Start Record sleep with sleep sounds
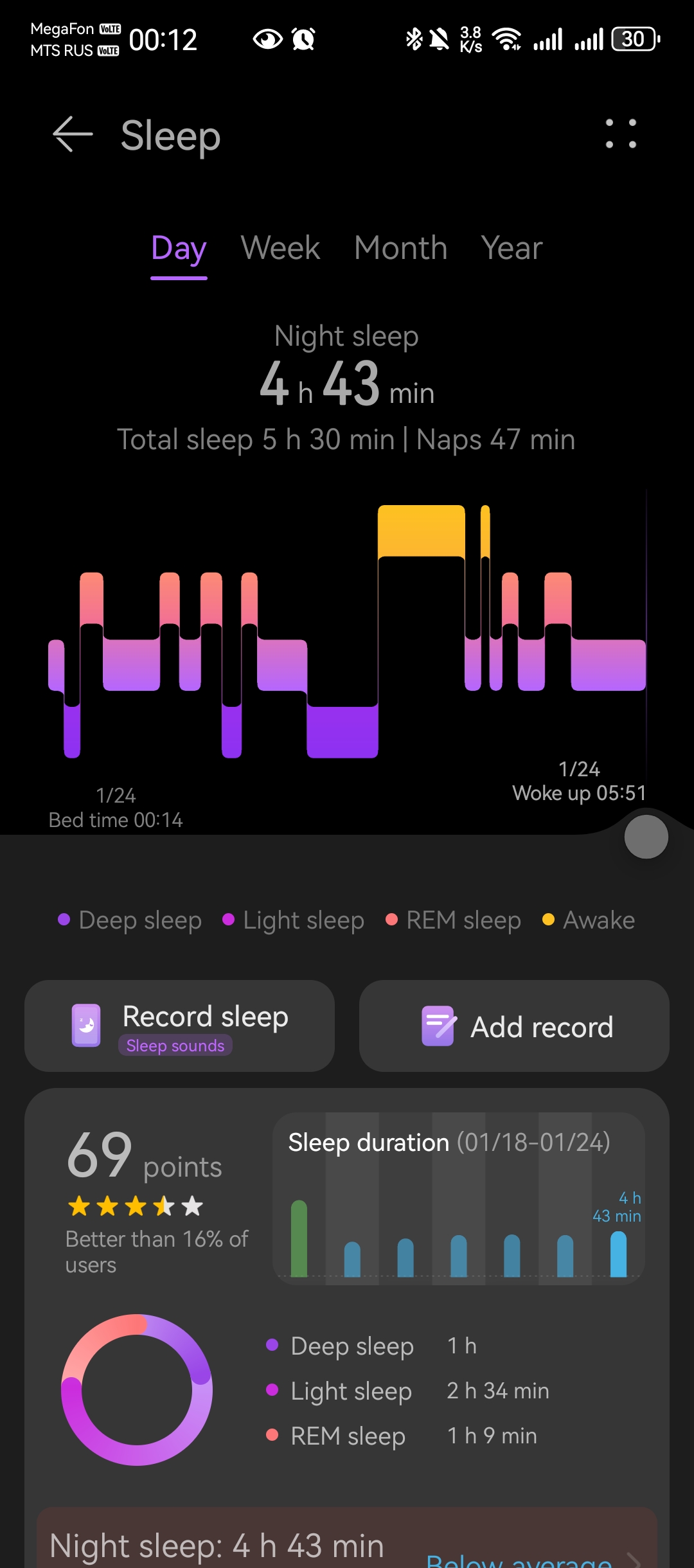 (179, 1026)
